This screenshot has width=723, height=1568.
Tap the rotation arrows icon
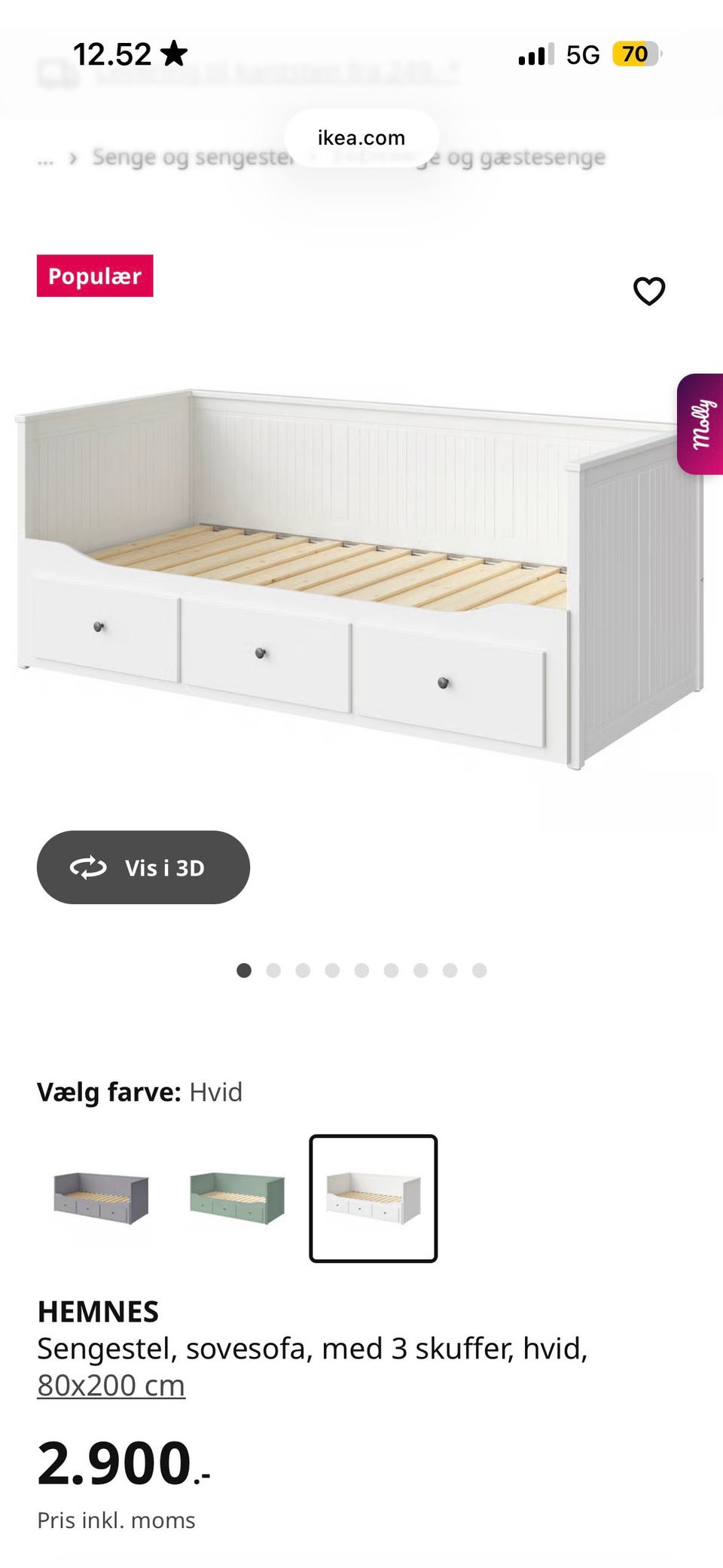coord(88,867)
